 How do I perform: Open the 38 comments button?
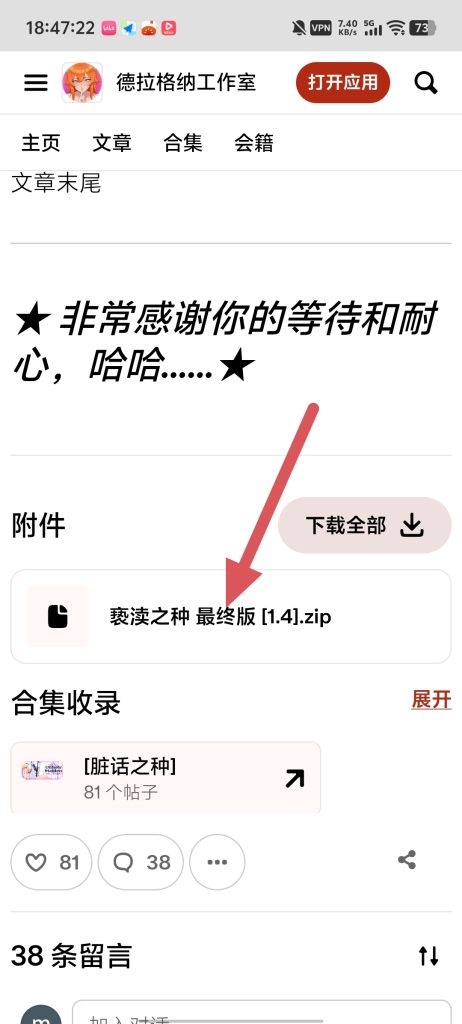(x=142, y=862)
